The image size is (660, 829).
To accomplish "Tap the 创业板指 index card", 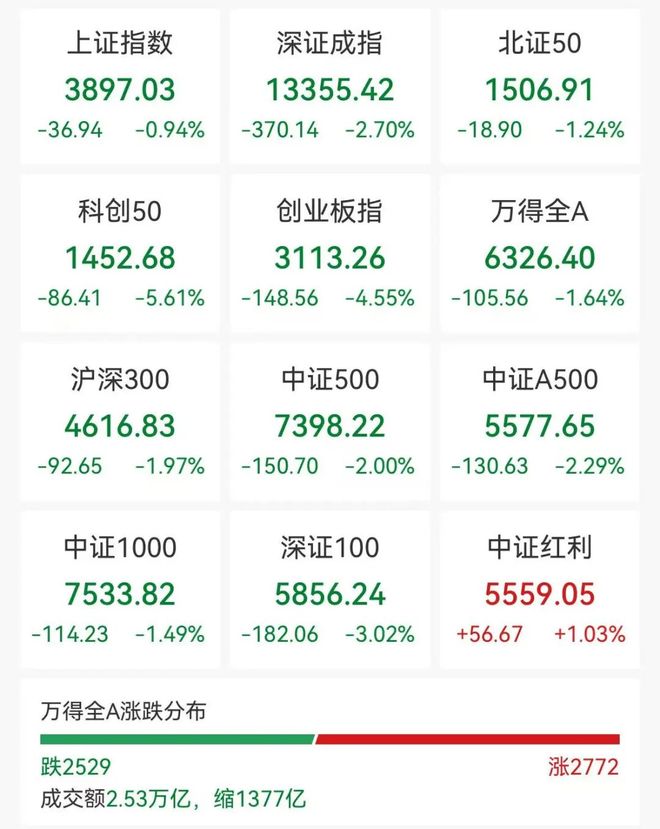I will [x=330, y=255].
